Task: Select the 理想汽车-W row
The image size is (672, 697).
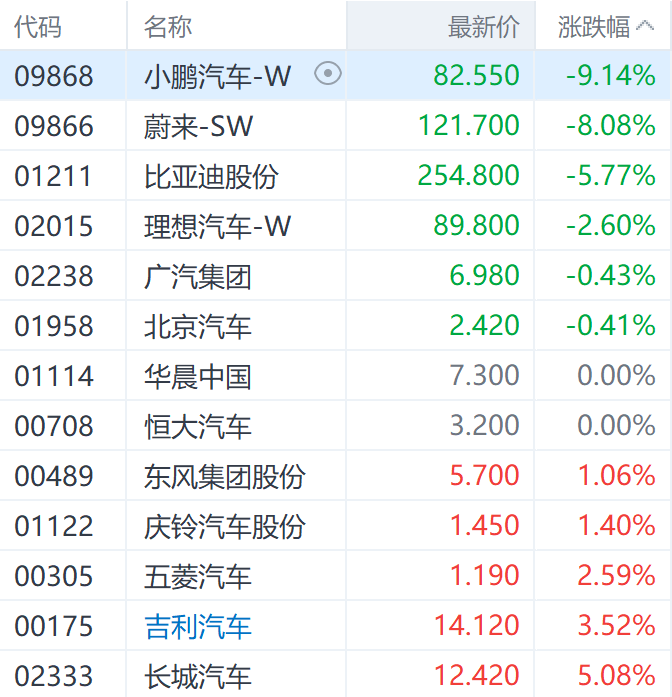Action: click(x=217, y=226)
